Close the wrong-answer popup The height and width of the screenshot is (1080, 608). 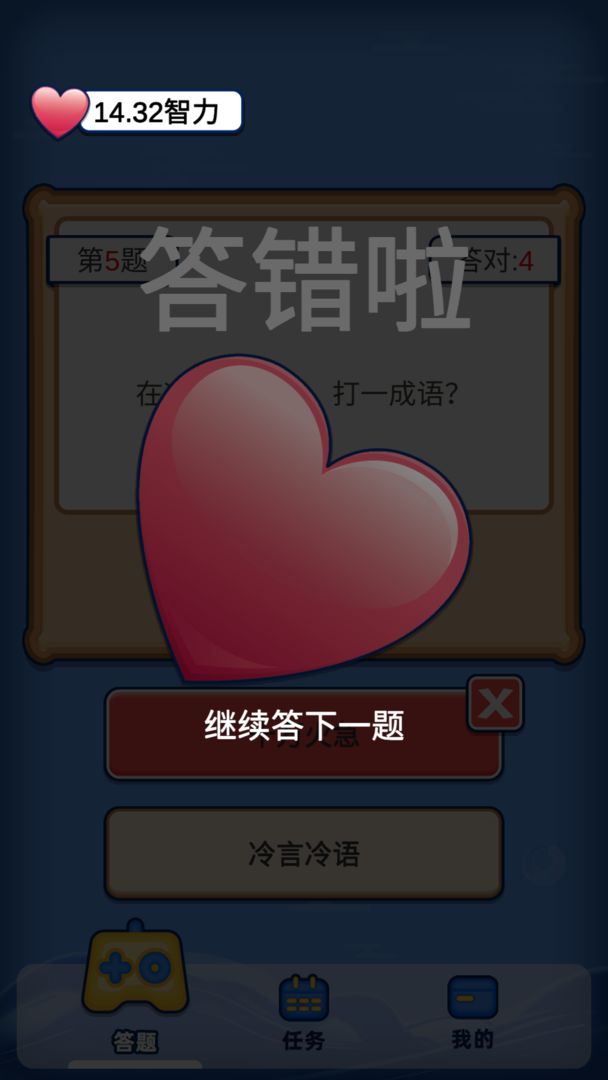[495, 704]
